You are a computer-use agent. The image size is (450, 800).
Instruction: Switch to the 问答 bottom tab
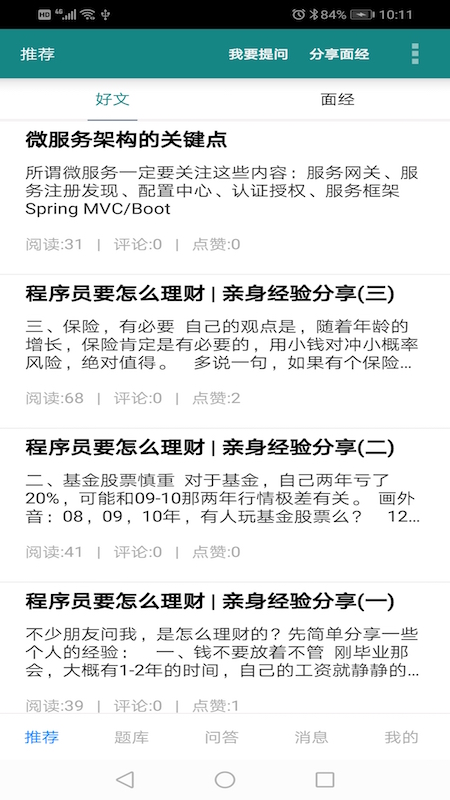click(221, 737)
